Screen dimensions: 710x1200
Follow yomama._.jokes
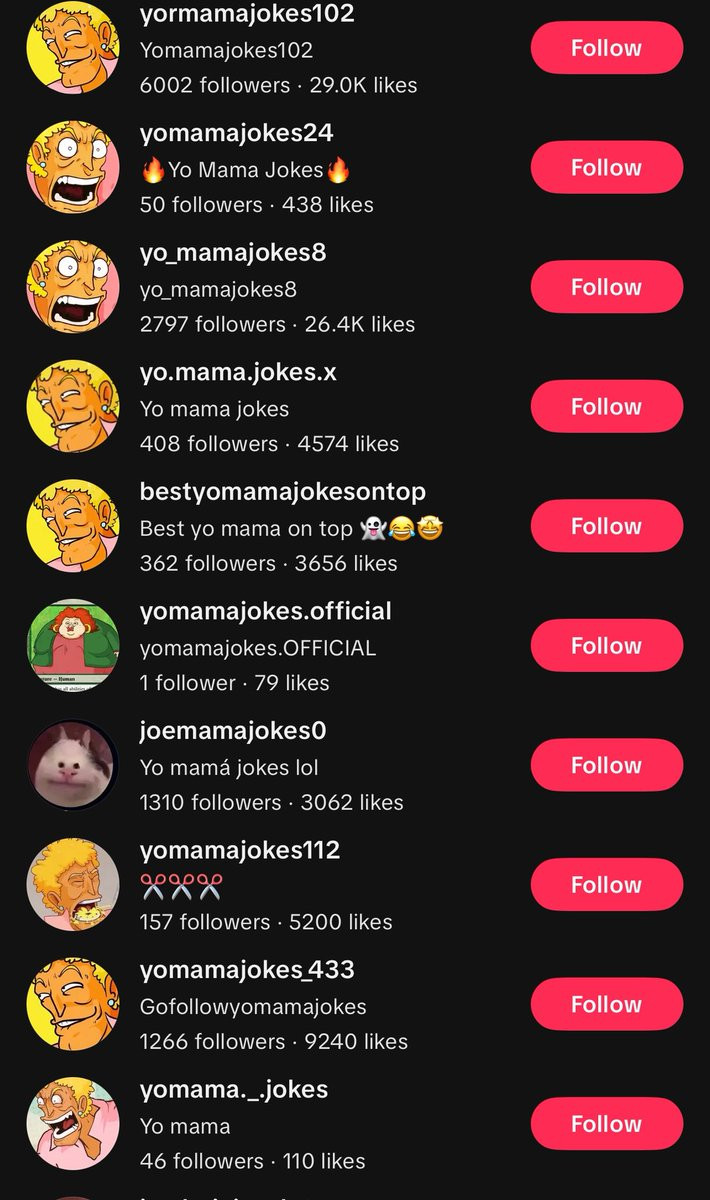[x=606, y=1124]
